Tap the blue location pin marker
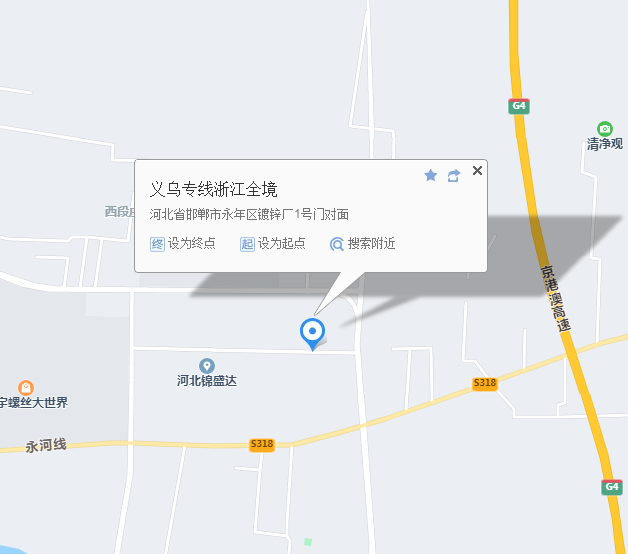Image resolution: width=628 pixels, height=554 pixels. click(x=313, y=331)
